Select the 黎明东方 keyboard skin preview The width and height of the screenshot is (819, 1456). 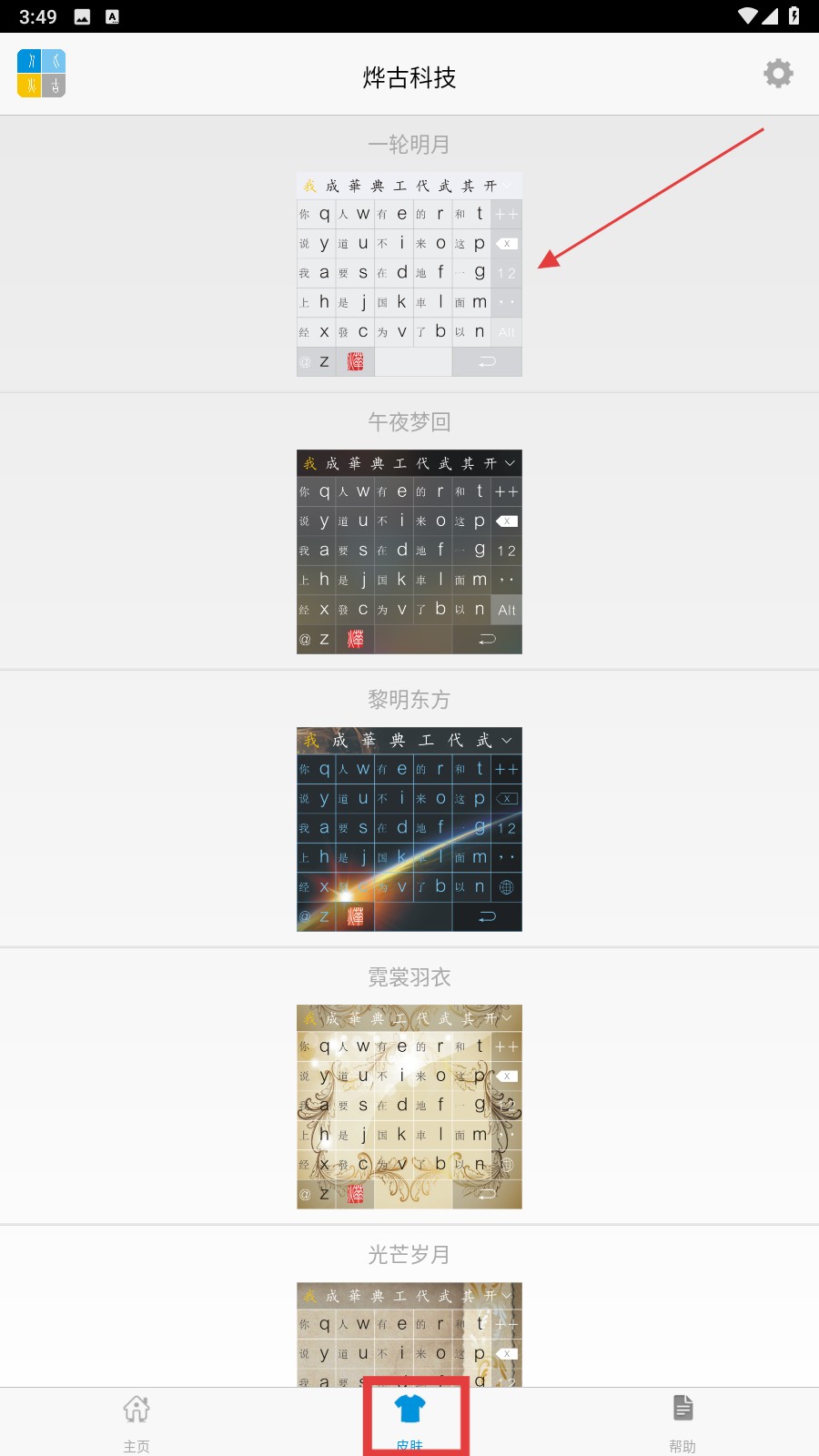[x=409, y=828]
